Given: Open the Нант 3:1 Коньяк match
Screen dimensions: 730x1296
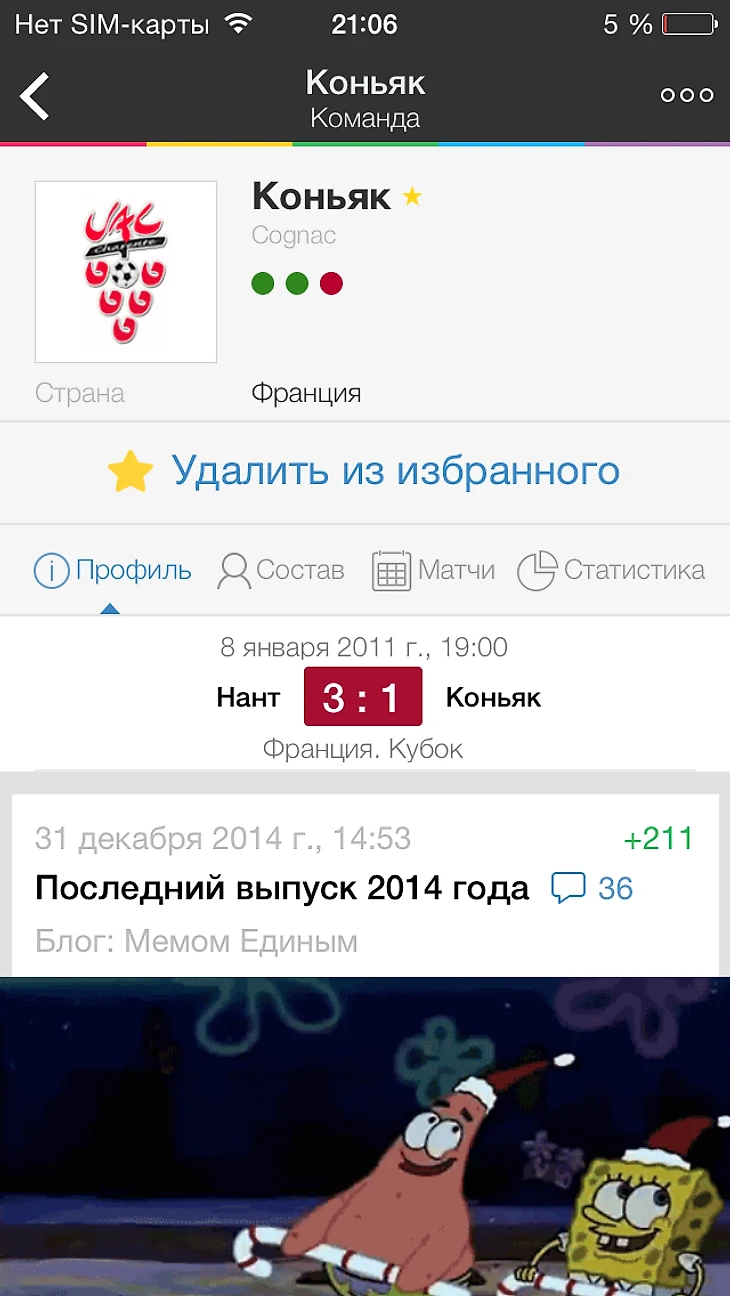Looking at the screenshot, I should (363, 697).
